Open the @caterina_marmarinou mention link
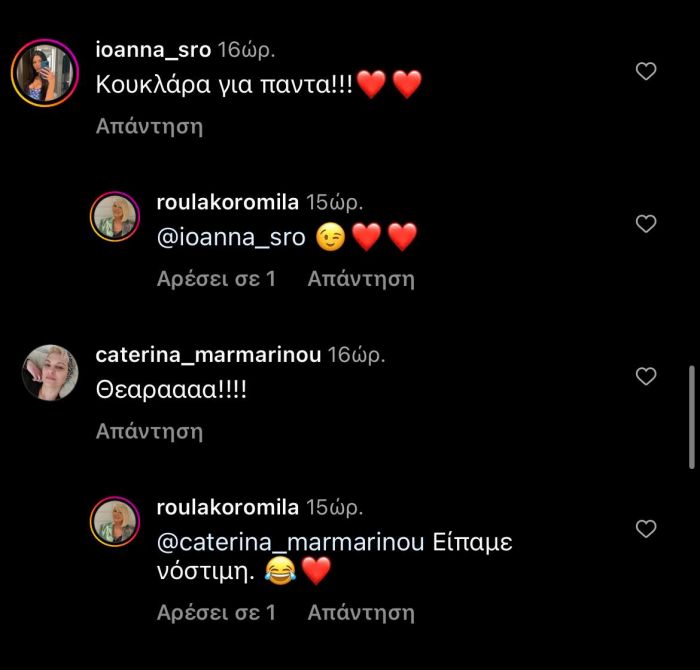The width and height of the screenshot is (700, 670). point(290,541)
